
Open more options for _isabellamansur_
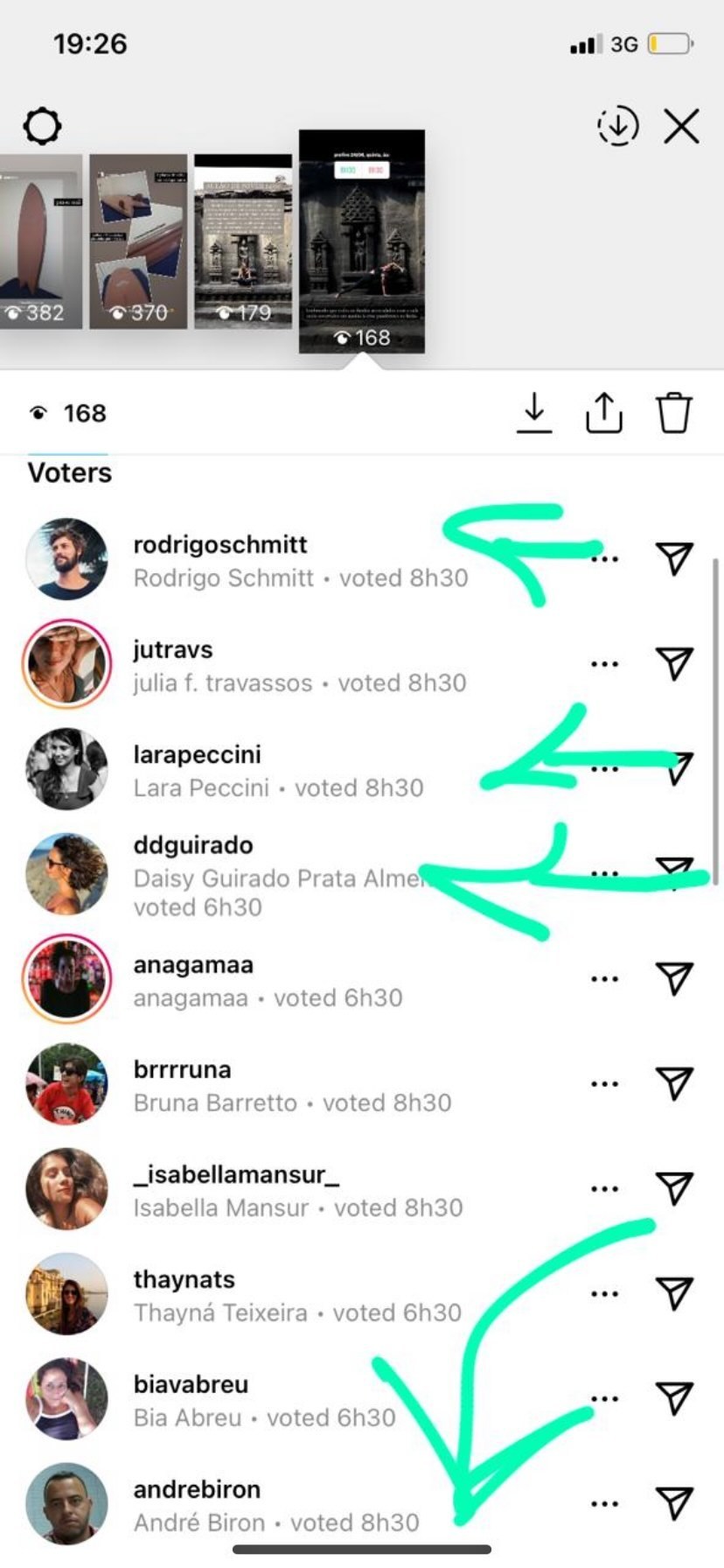pyautogui.click(x=604, y=1189)
